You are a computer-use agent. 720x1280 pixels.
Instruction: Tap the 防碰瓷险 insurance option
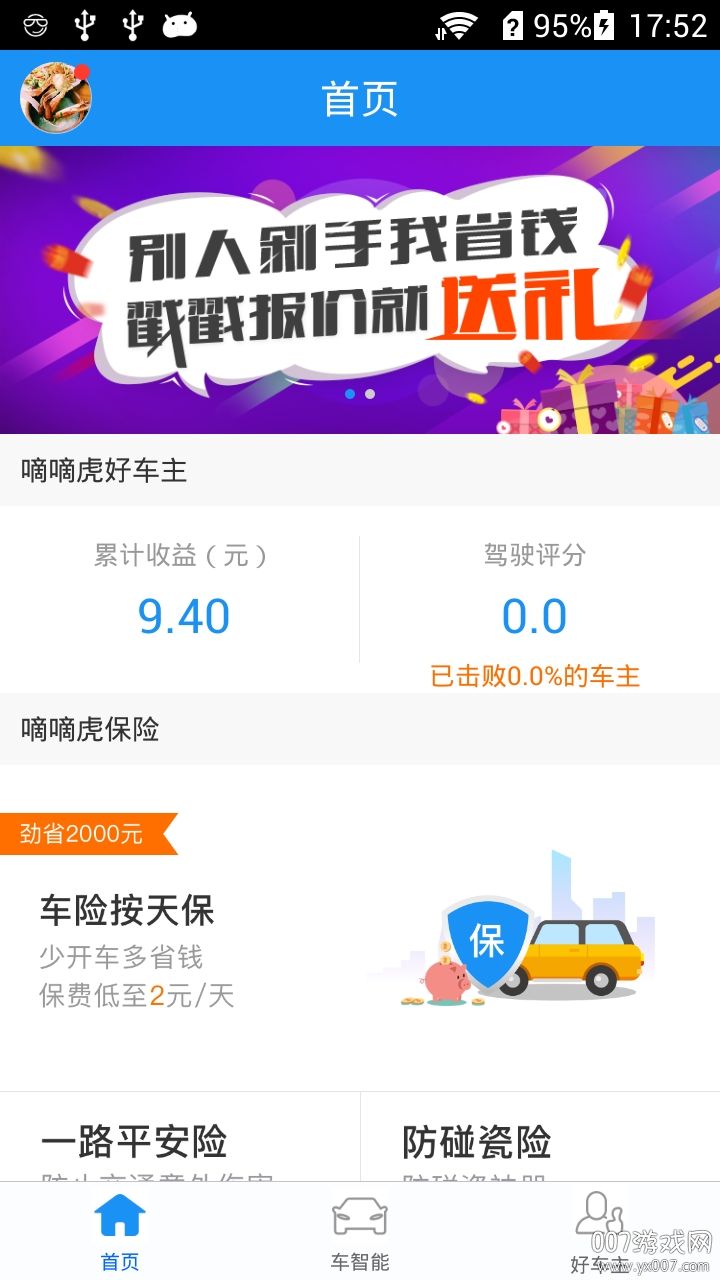tap(476, 1140)
